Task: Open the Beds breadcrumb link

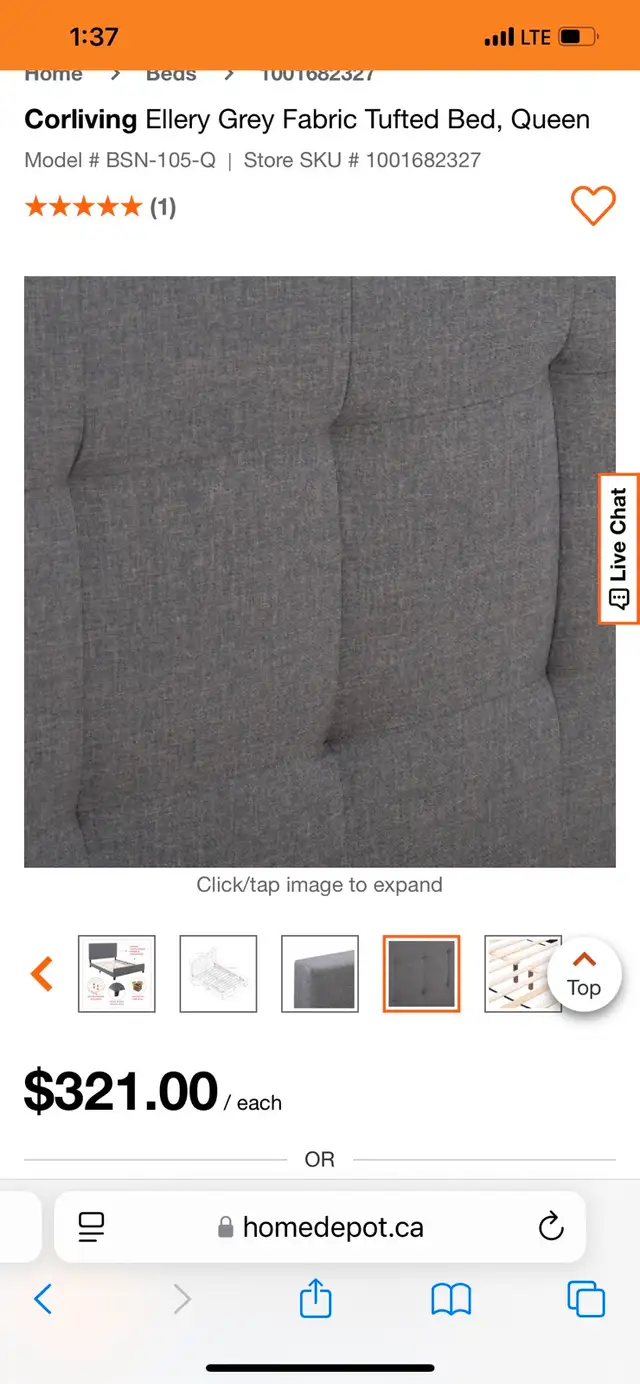Action: [x=171, y=75]
